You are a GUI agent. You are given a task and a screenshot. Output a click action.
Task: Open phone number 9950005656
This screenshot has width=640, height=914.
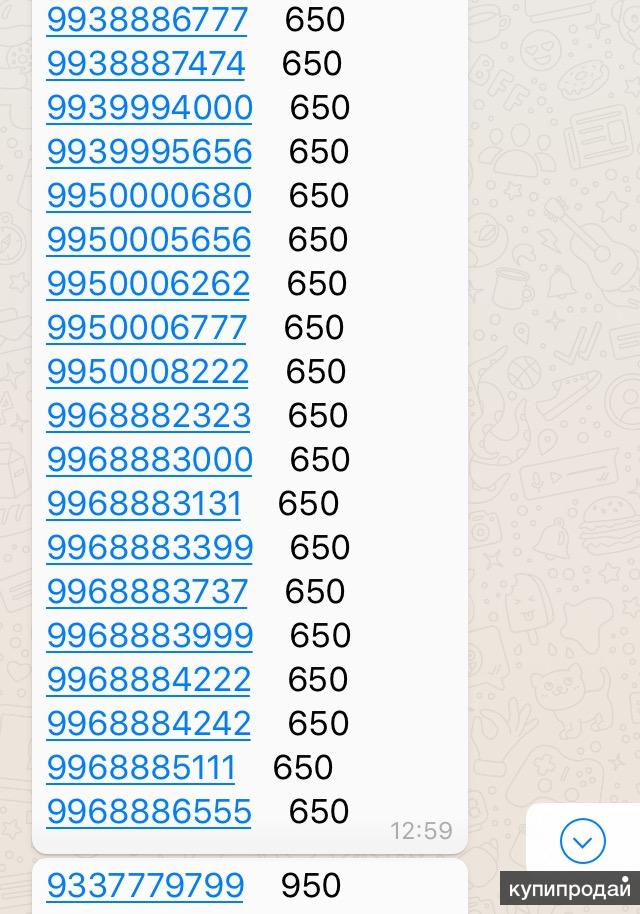[x=148, y=240]
